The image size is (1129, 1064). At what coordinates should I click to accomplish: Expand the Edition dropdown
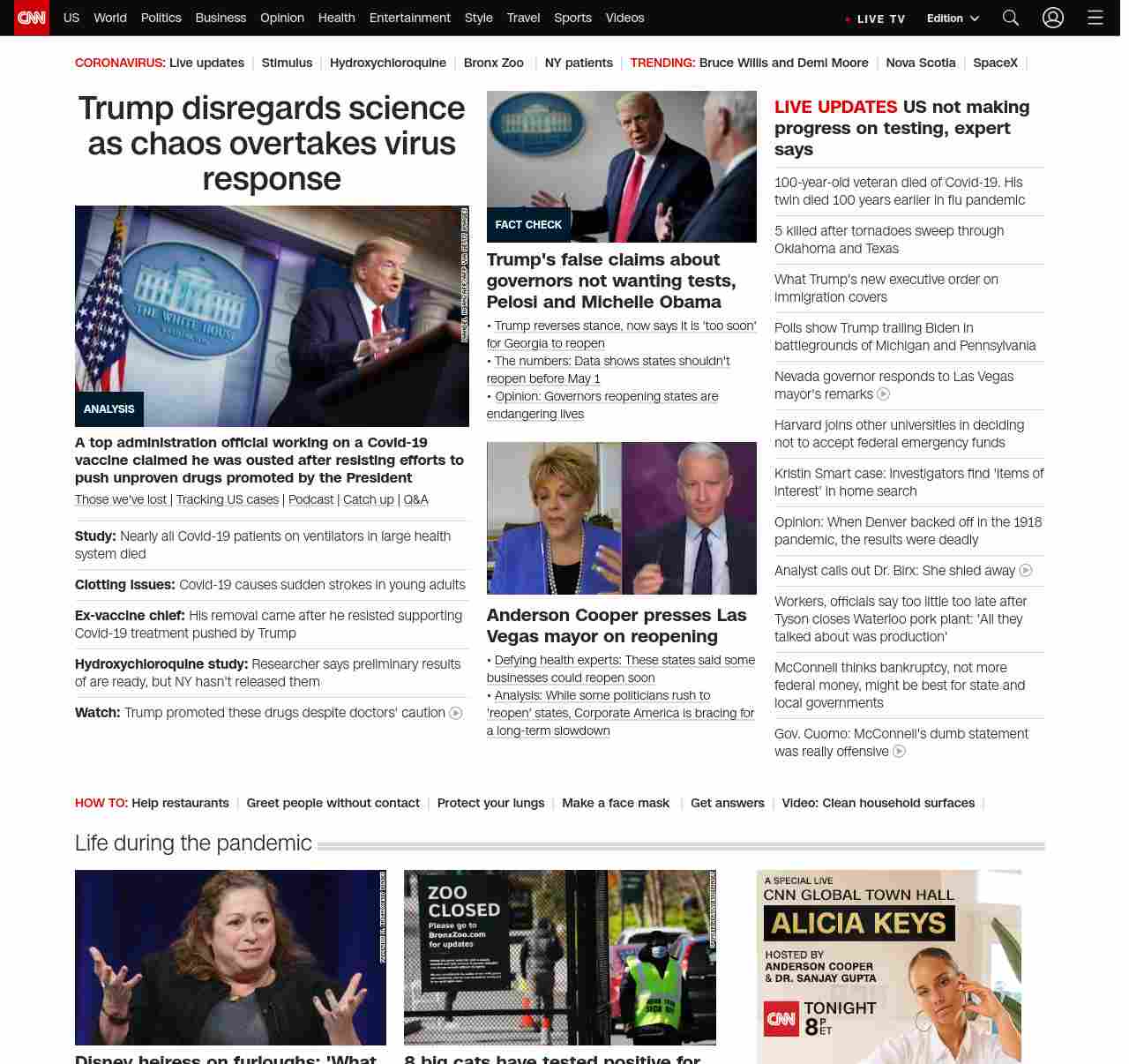953,19
